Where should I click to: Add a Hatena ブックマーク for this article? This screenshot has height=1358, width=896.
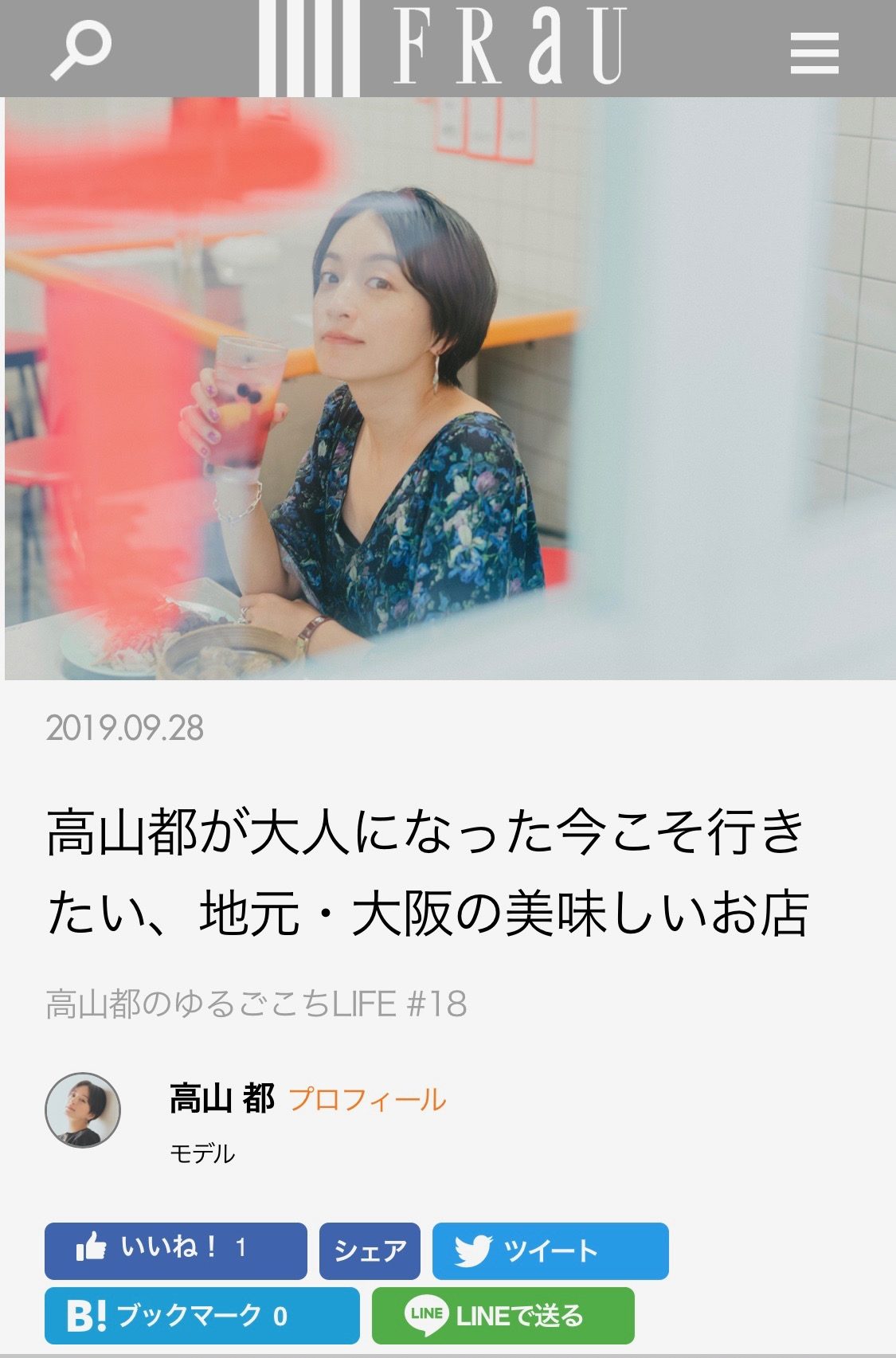pos(202,1316)
